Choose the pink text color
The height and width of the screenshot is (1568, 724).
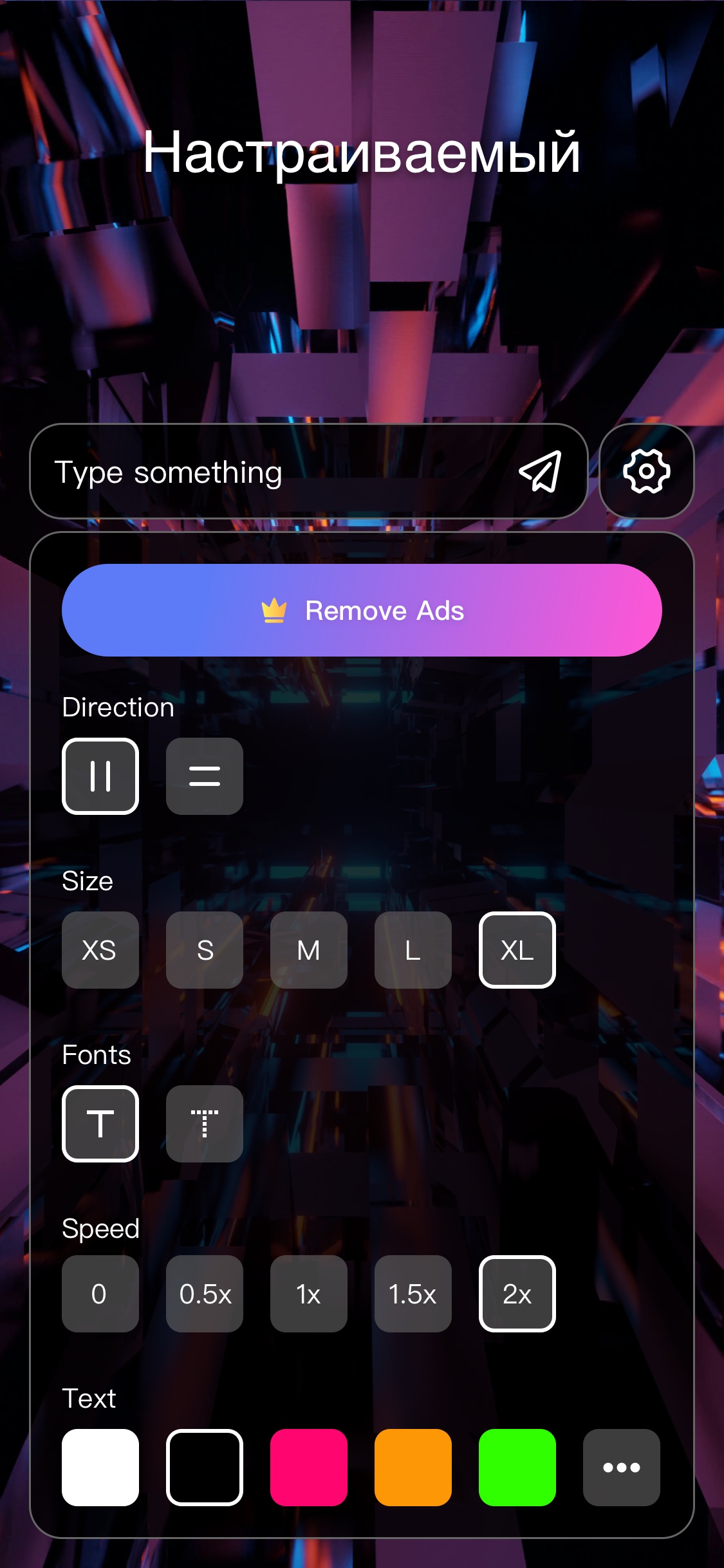tap(309, 1468)
